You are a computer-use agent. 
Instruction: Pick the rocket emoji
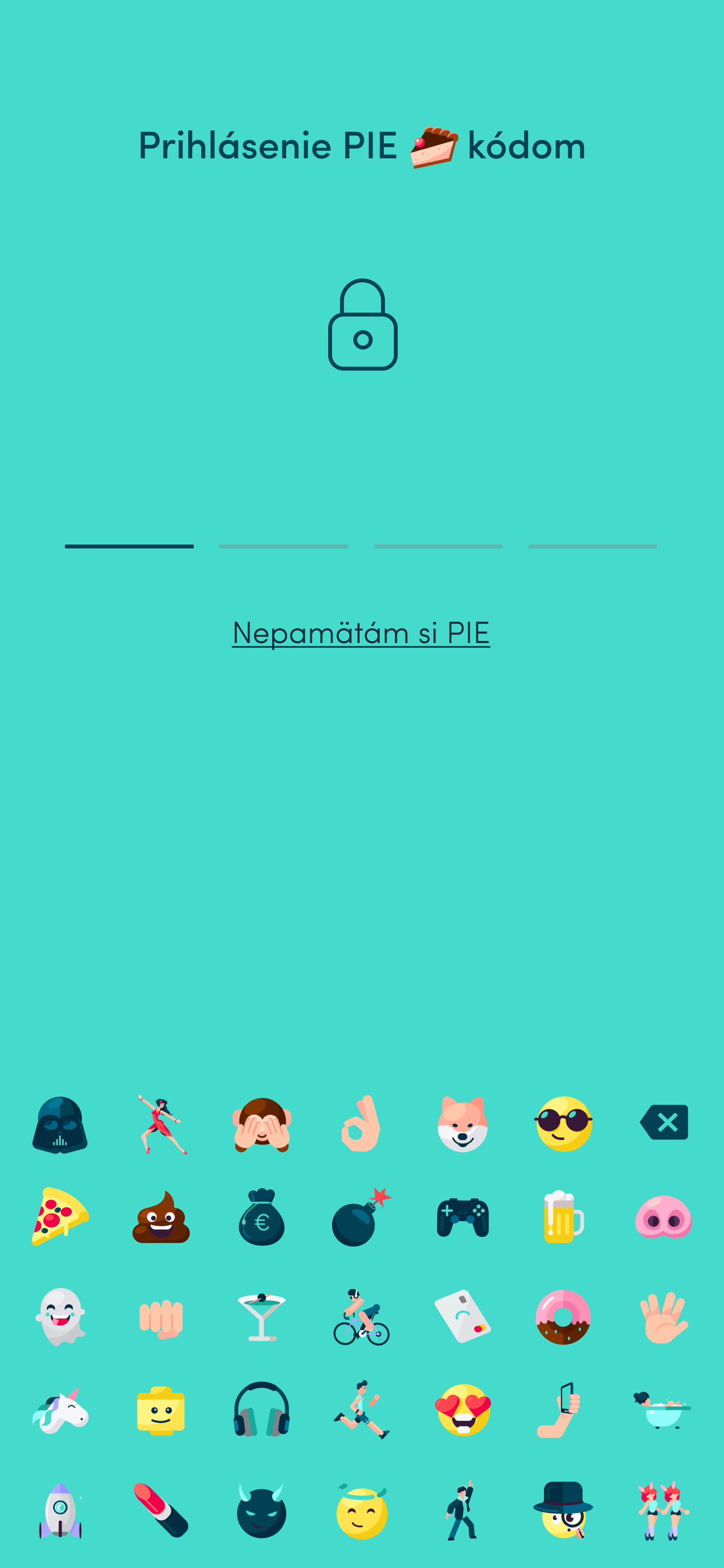[60, 1511]
